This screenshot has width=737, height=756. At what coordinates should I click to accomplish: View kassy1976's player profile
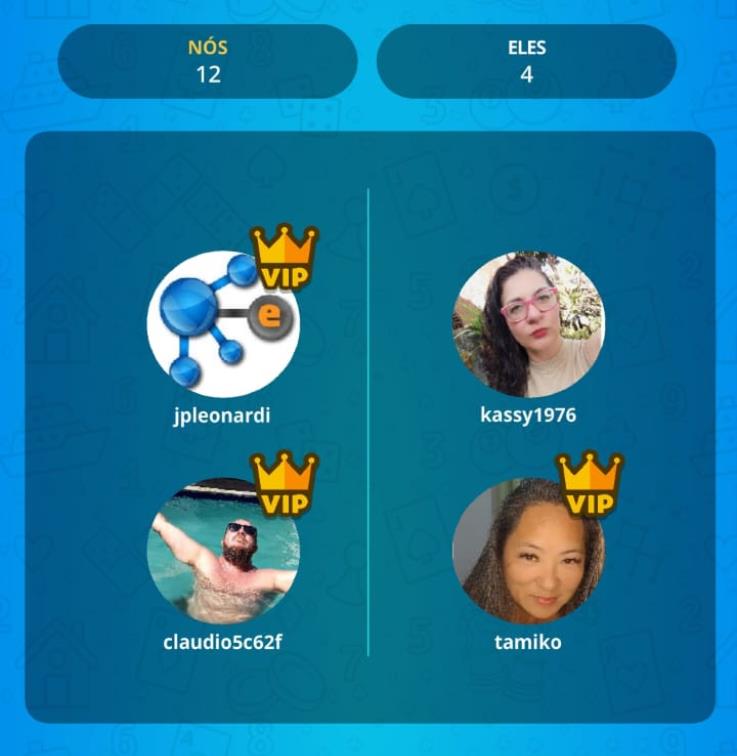[528, 325]
